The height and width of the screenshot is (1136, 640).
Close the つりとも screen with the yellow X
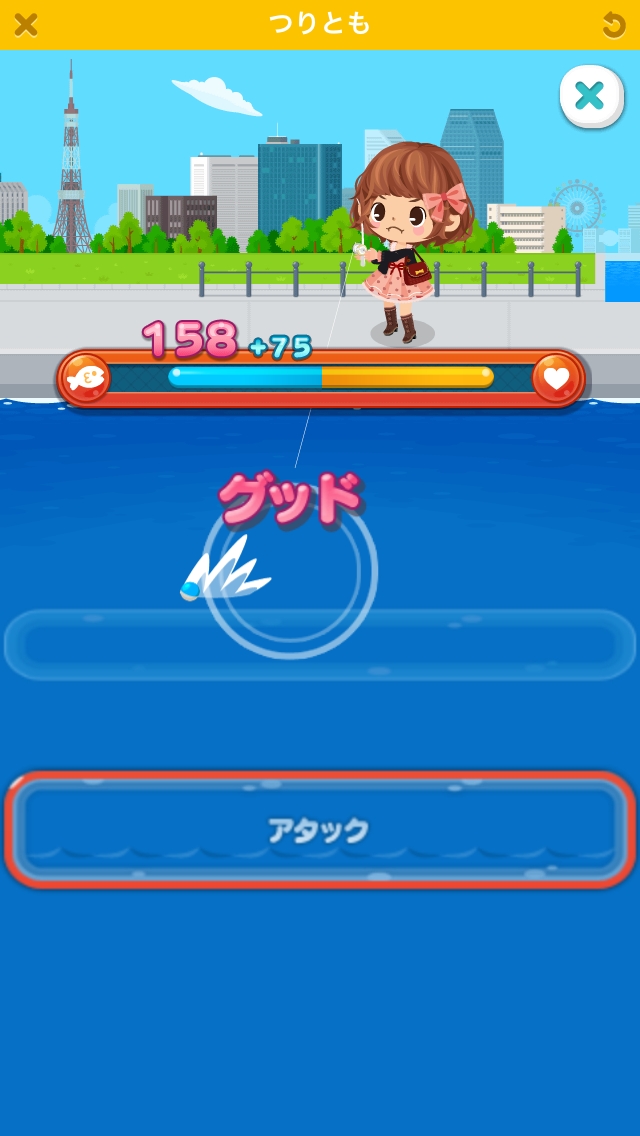(26, 25)
